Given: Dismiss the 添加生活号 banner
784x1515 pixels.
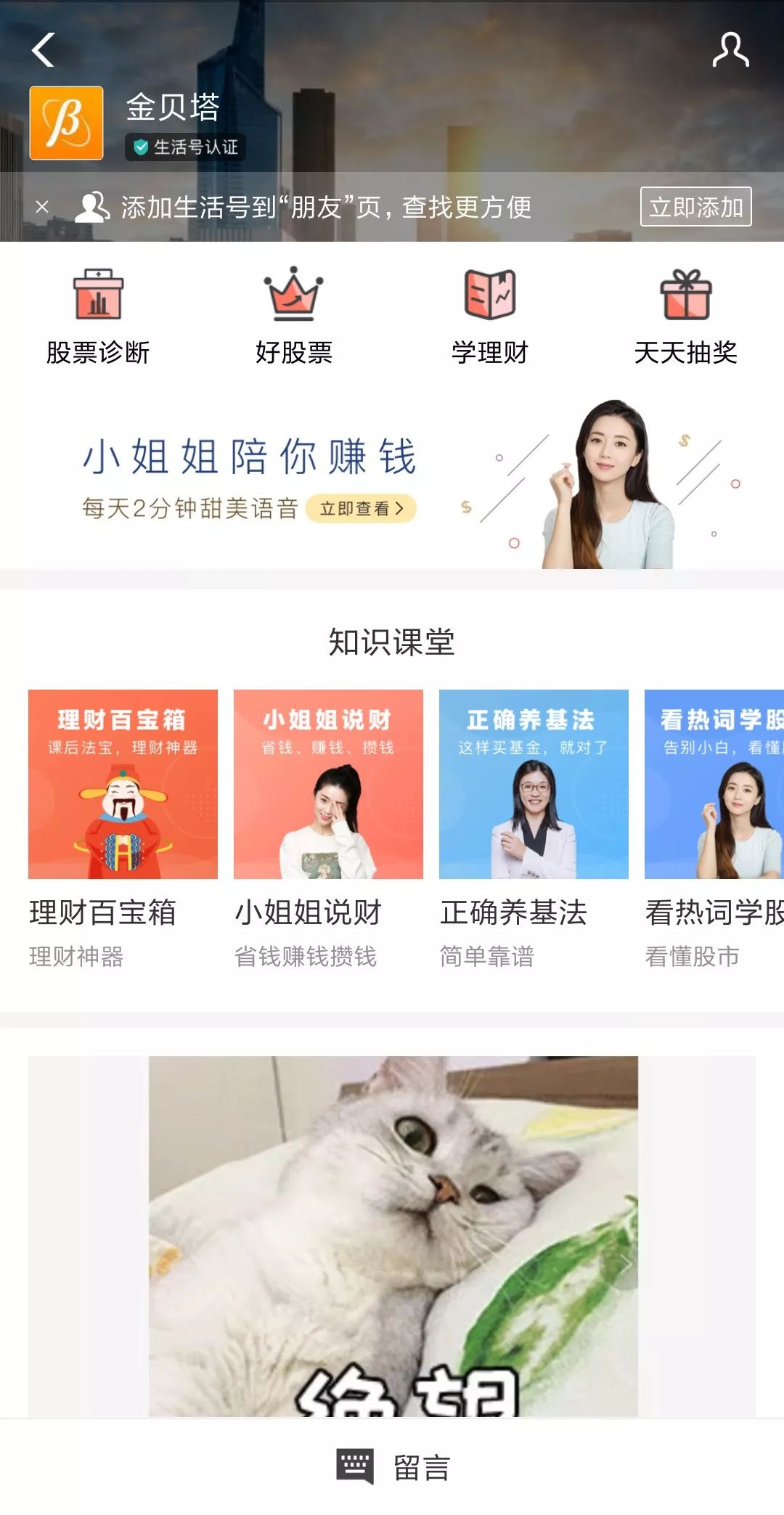Looking at the screenshot, I should pos(42,207).
